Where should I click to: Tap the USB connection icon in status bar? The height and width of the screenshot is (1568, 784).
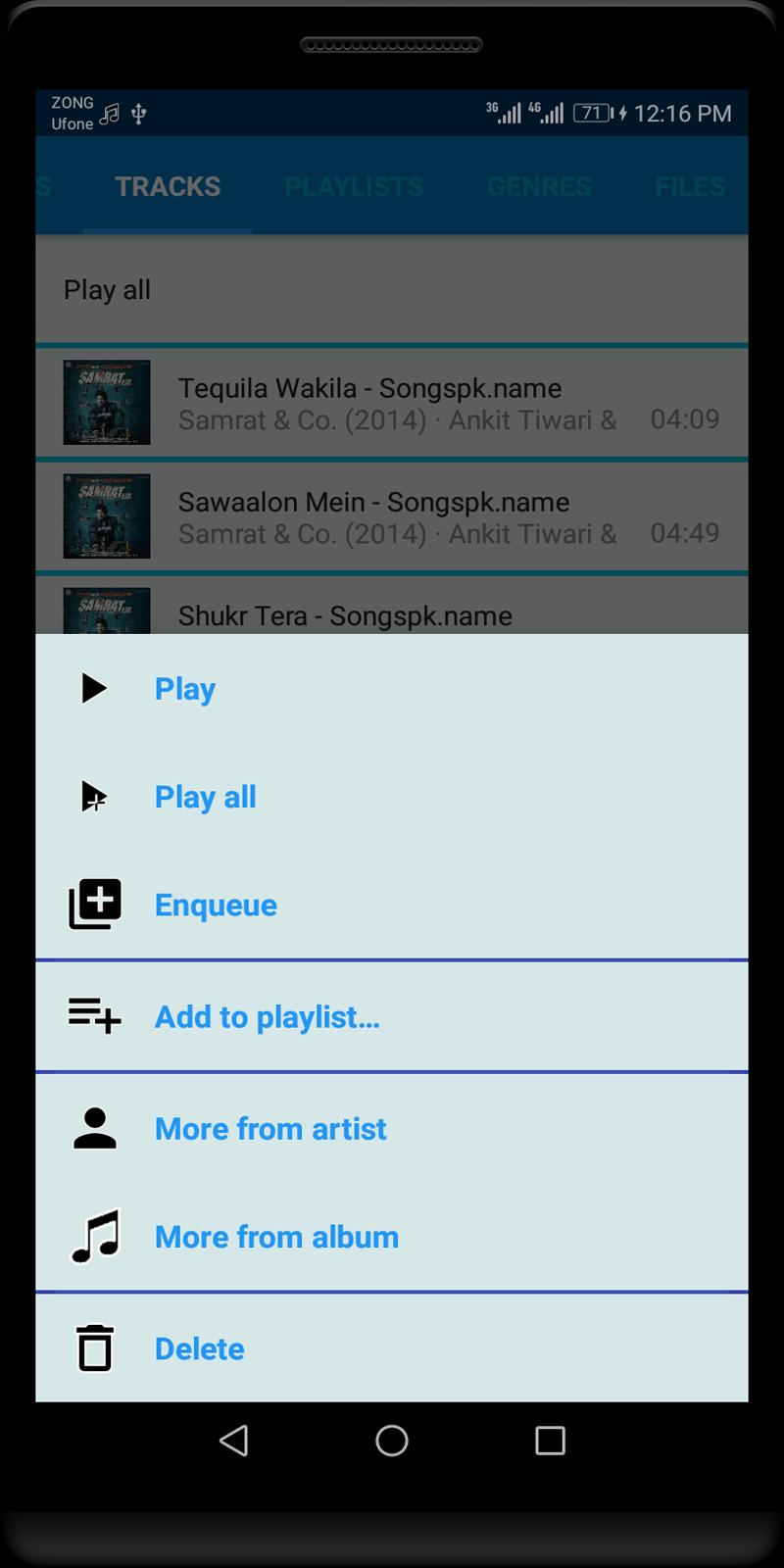click(139, 113)
